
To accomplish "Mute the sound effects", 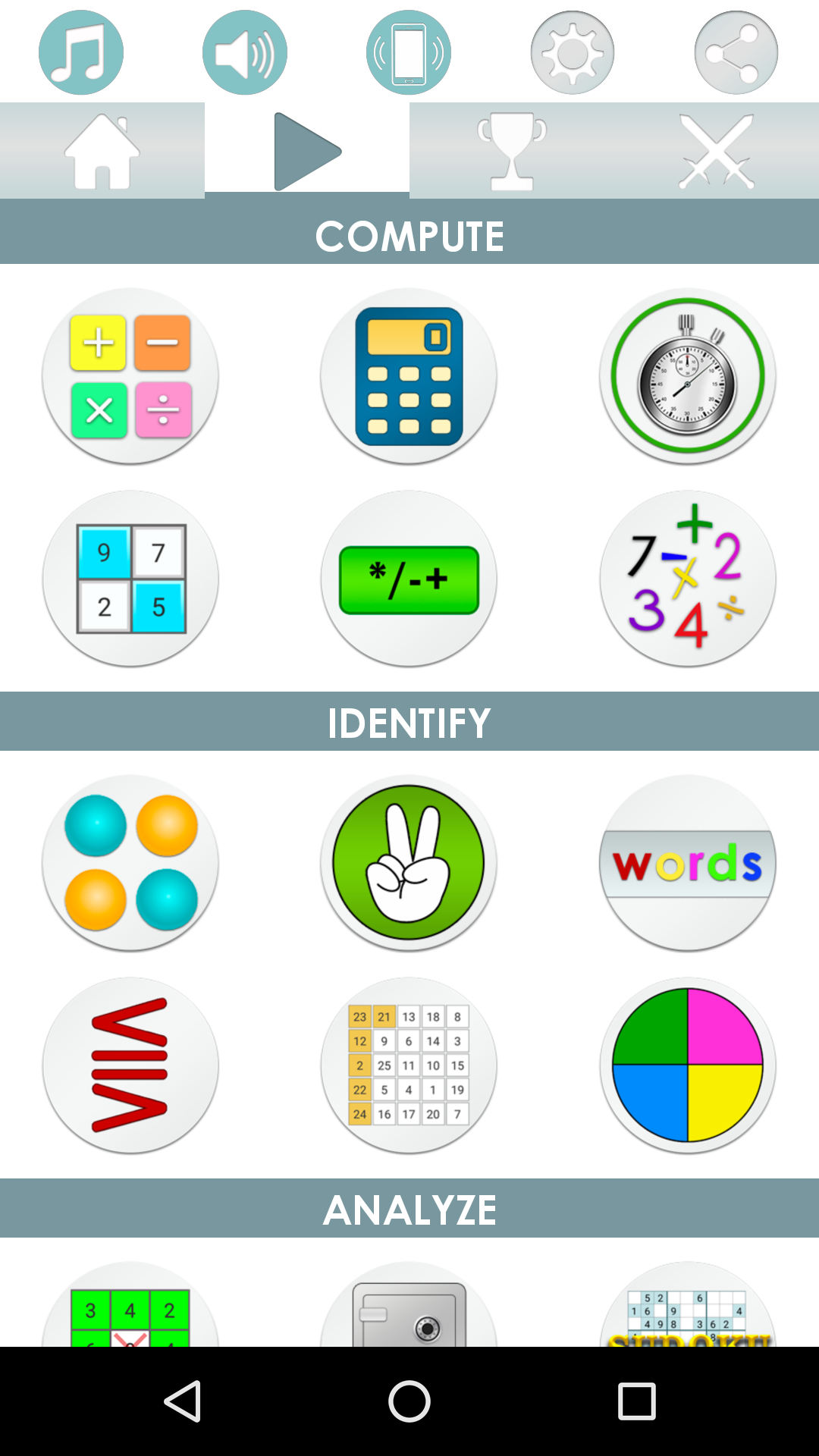I will (244, 50).
